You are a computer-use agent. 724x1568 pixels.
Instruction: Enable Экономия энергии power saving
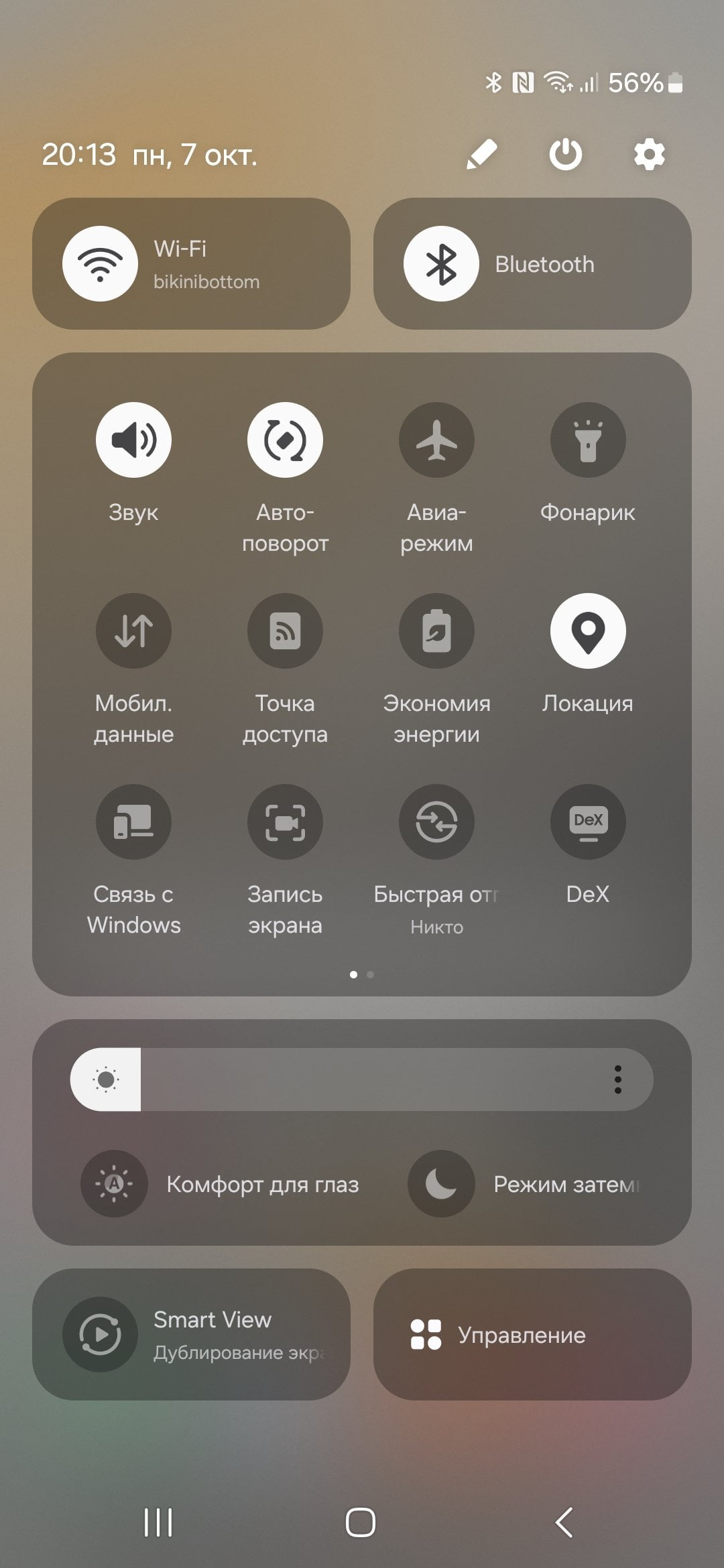(x=436, y=631)
